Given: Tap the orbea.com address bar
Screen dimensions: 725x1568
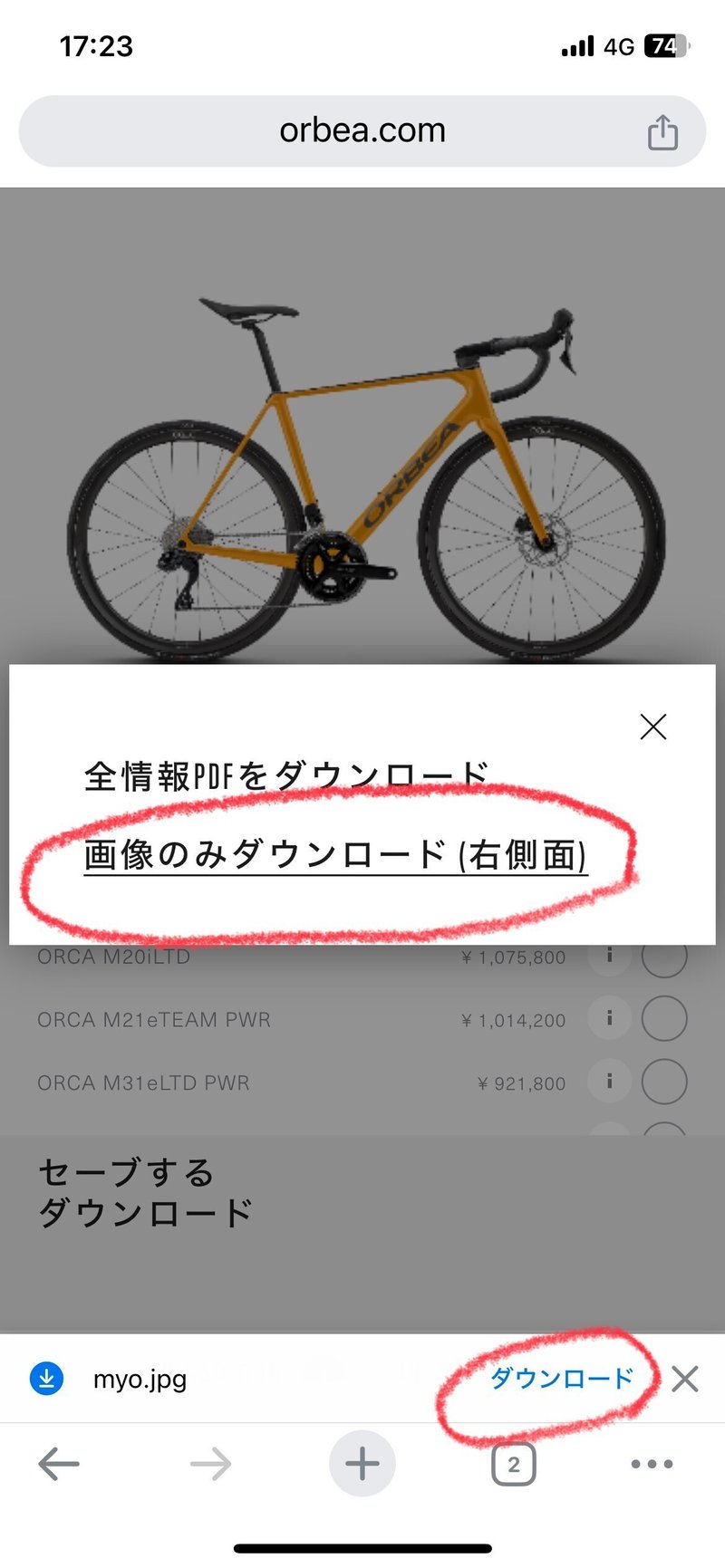Looking at the screenshot, I should click(362, 130).
